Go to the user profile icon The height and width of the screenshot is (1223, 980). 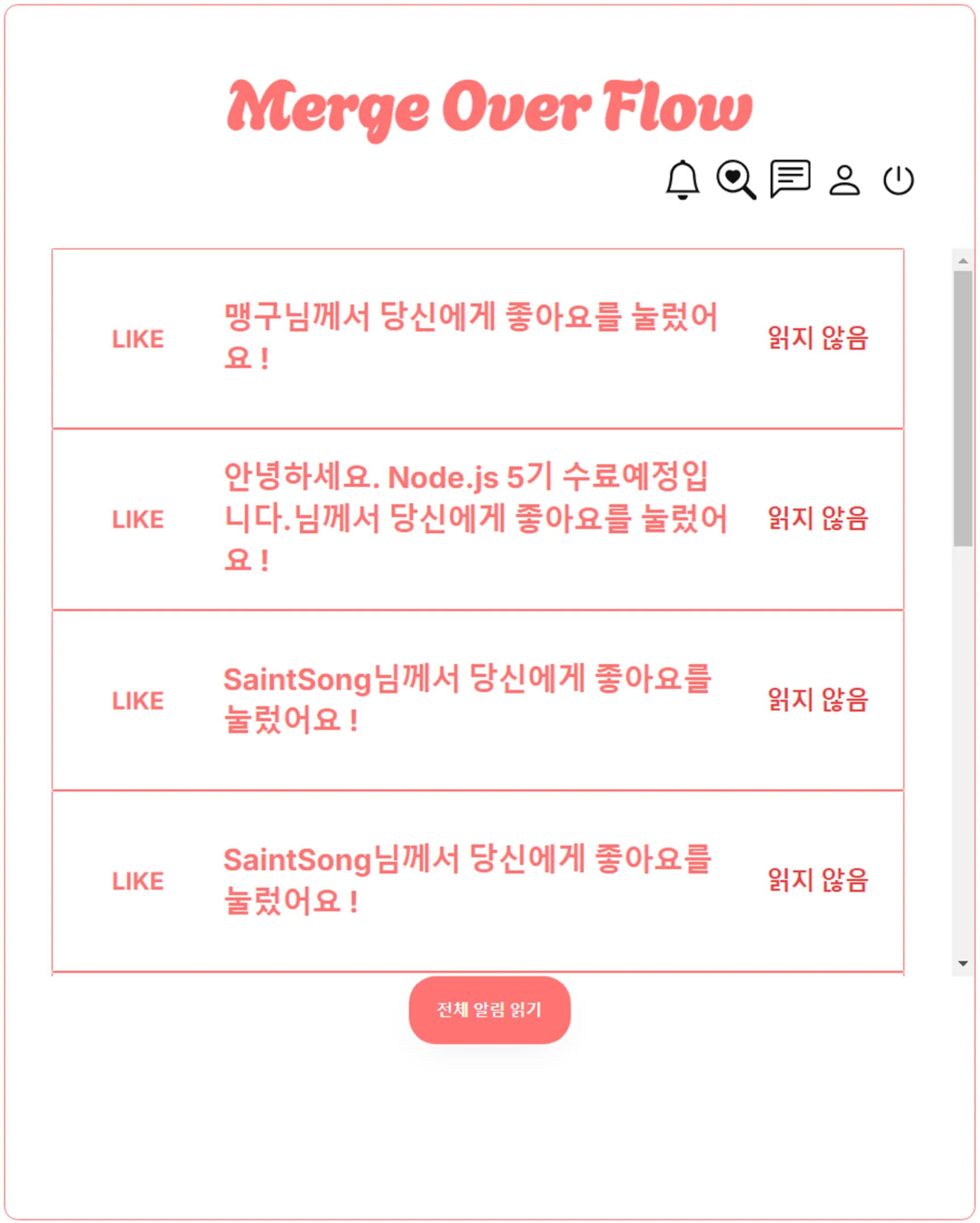point(844,181)
